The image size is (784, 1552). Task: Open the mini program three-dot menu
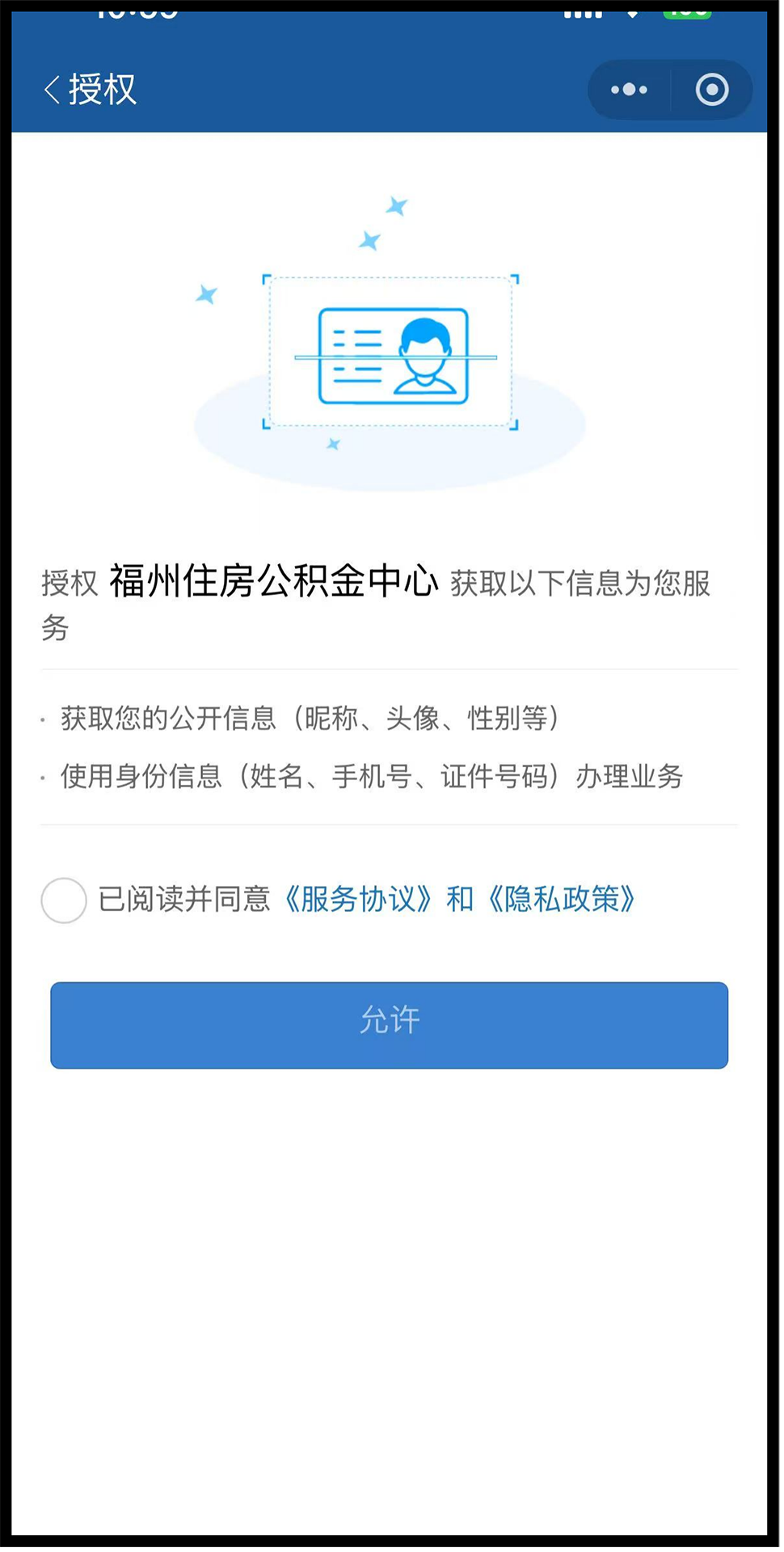tap(630, 90)
